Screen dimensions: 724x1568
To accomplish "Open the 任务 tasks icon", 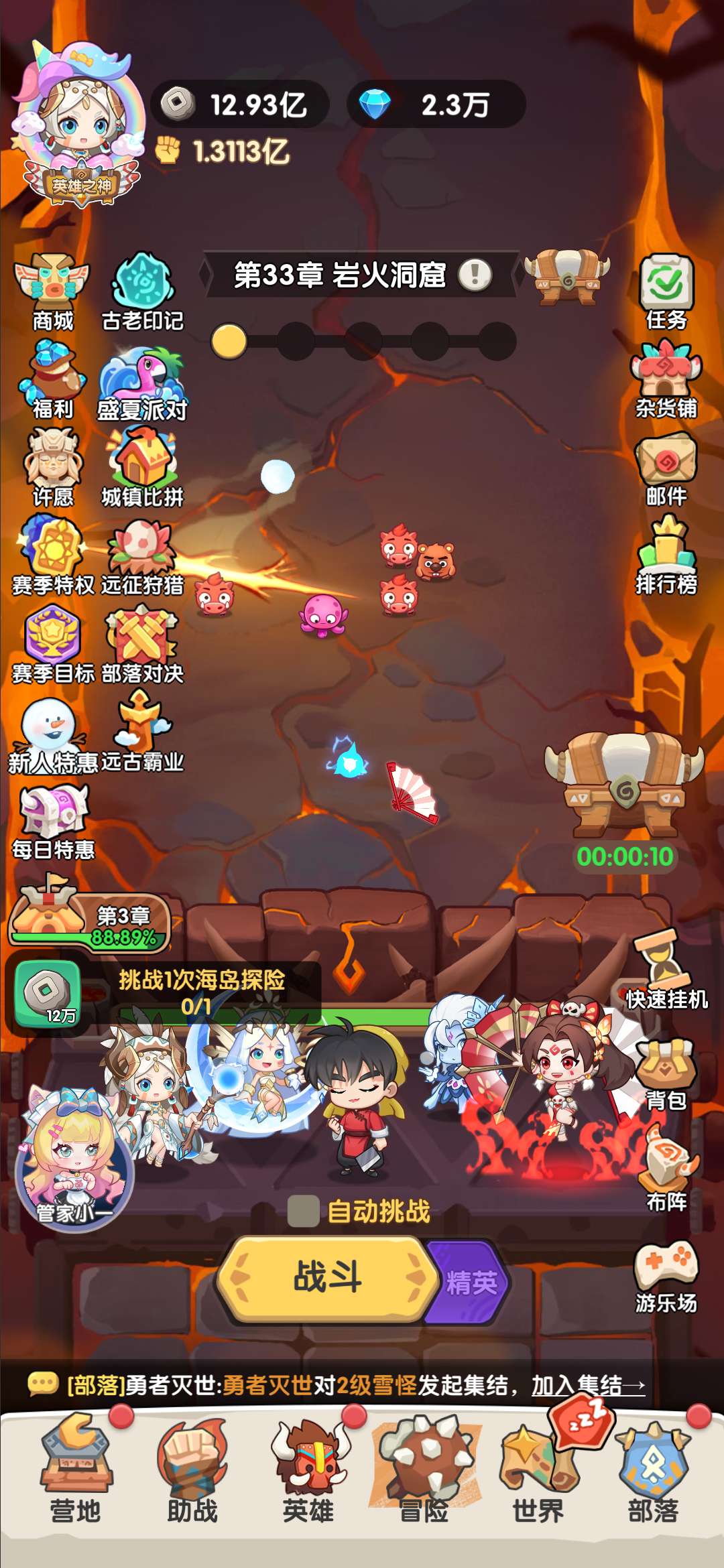I will [666, 291].
